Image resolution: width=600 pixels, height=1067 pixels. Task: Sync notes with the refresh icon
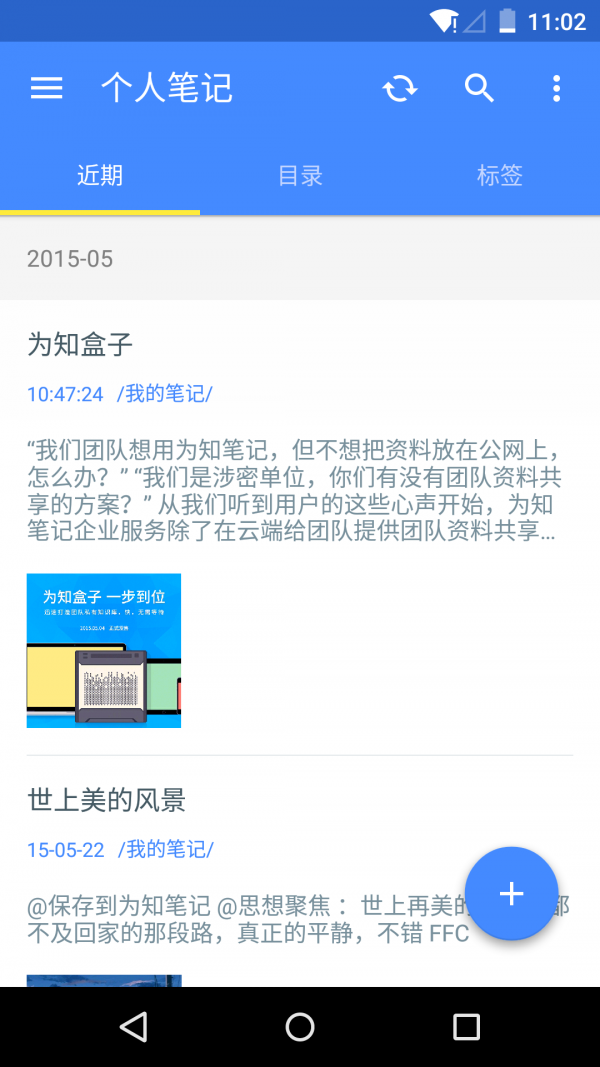400,88
